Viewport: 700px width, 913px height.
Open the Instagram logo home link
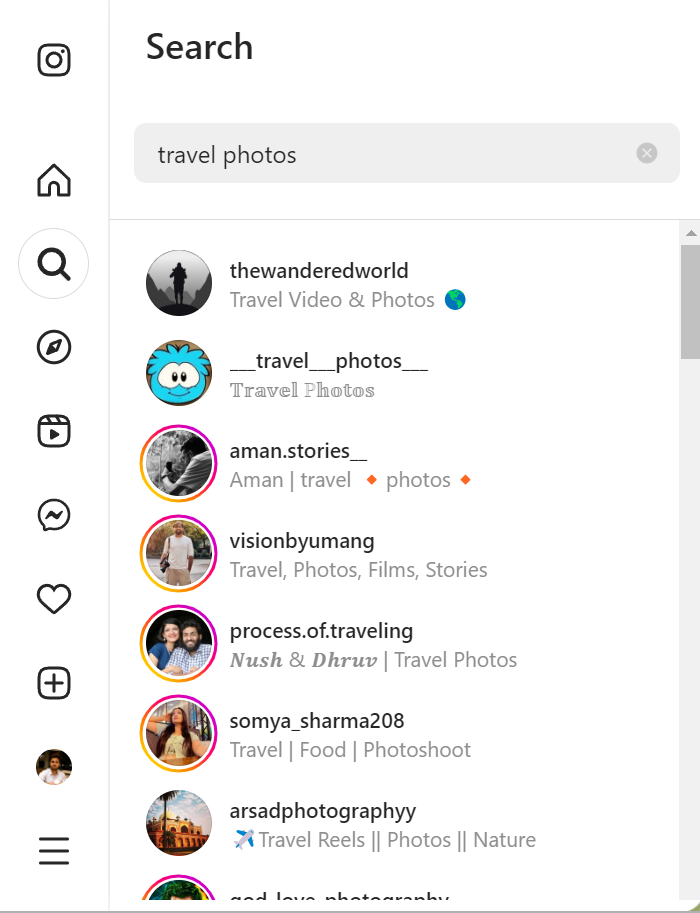(54, 59)
